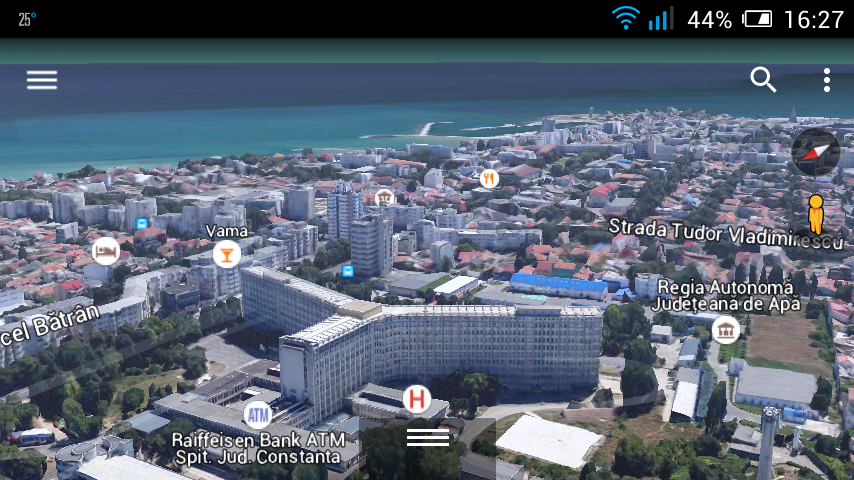Open the Spit. Jud. Constanta hospital marker
Image resolution: width=854 pixels, height=480 pixels.
tap(417, 399)
